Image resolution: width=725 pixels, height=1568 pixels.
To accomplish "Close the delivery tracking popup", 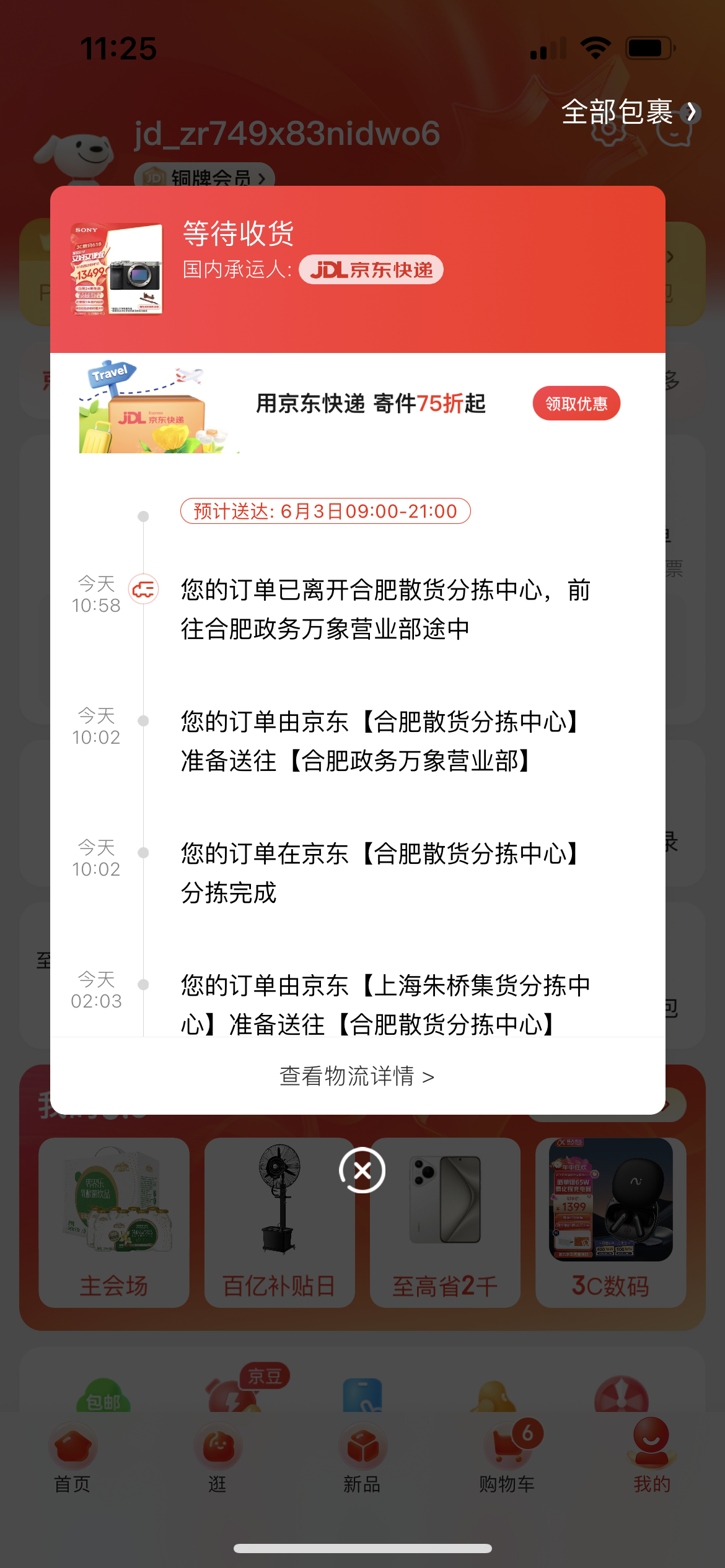I will point(362,1170).
